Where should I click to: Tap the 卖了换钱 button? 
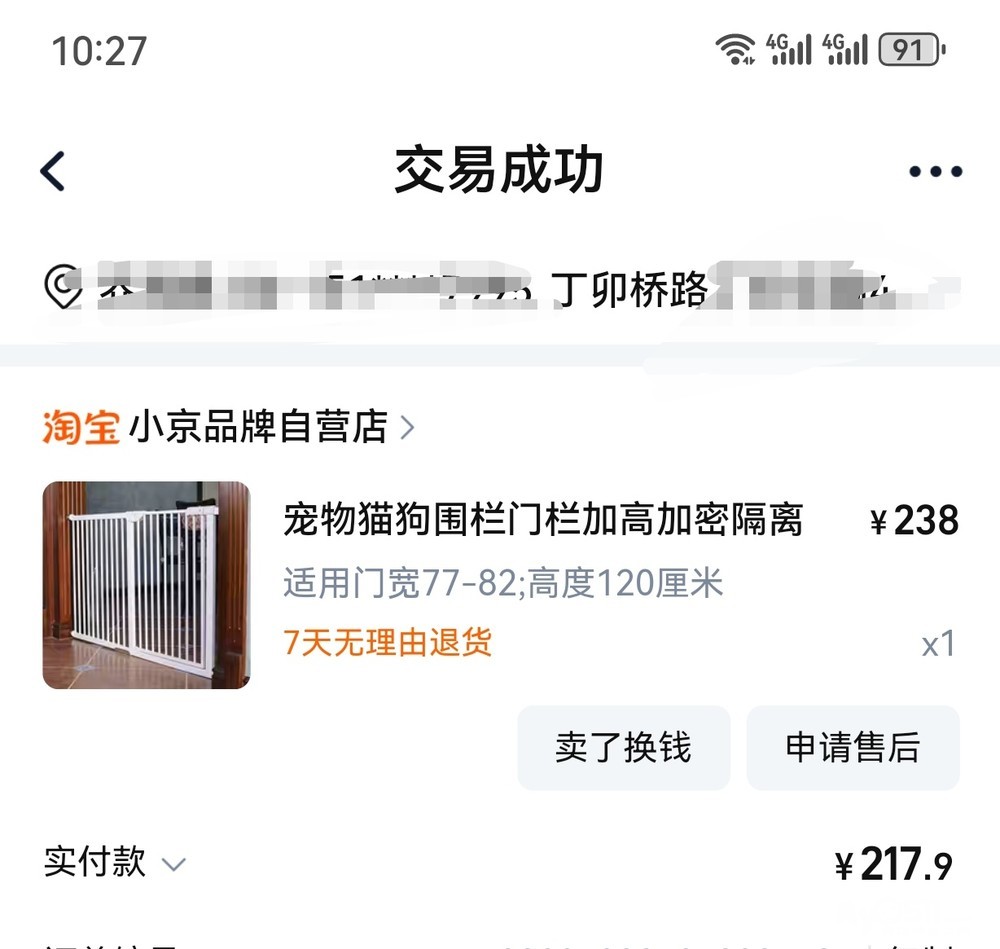click(x=623, y=747)
